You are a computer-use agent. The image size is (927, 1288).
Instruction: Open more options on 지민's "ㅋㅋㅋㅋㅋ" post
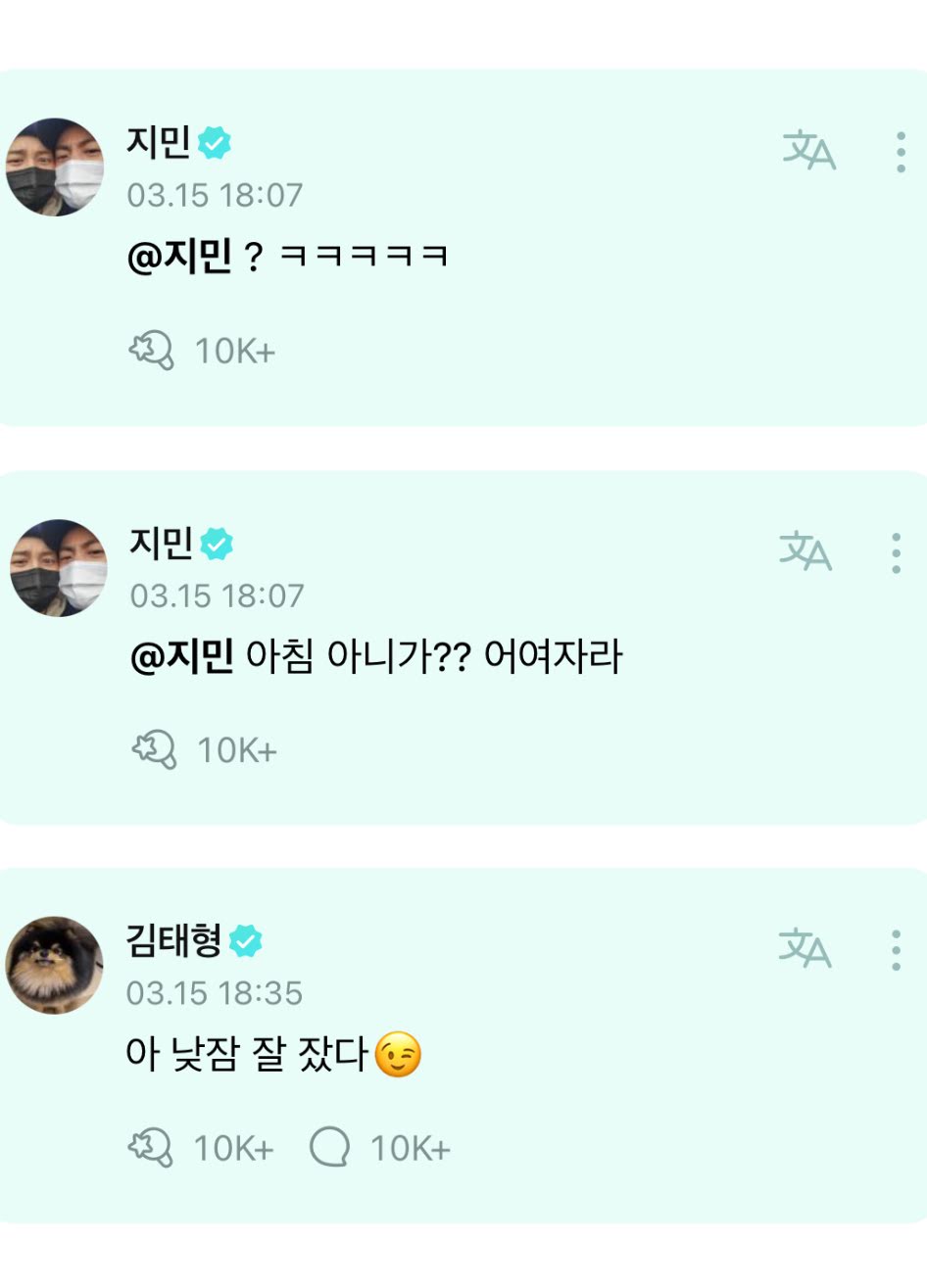(900, 152)
